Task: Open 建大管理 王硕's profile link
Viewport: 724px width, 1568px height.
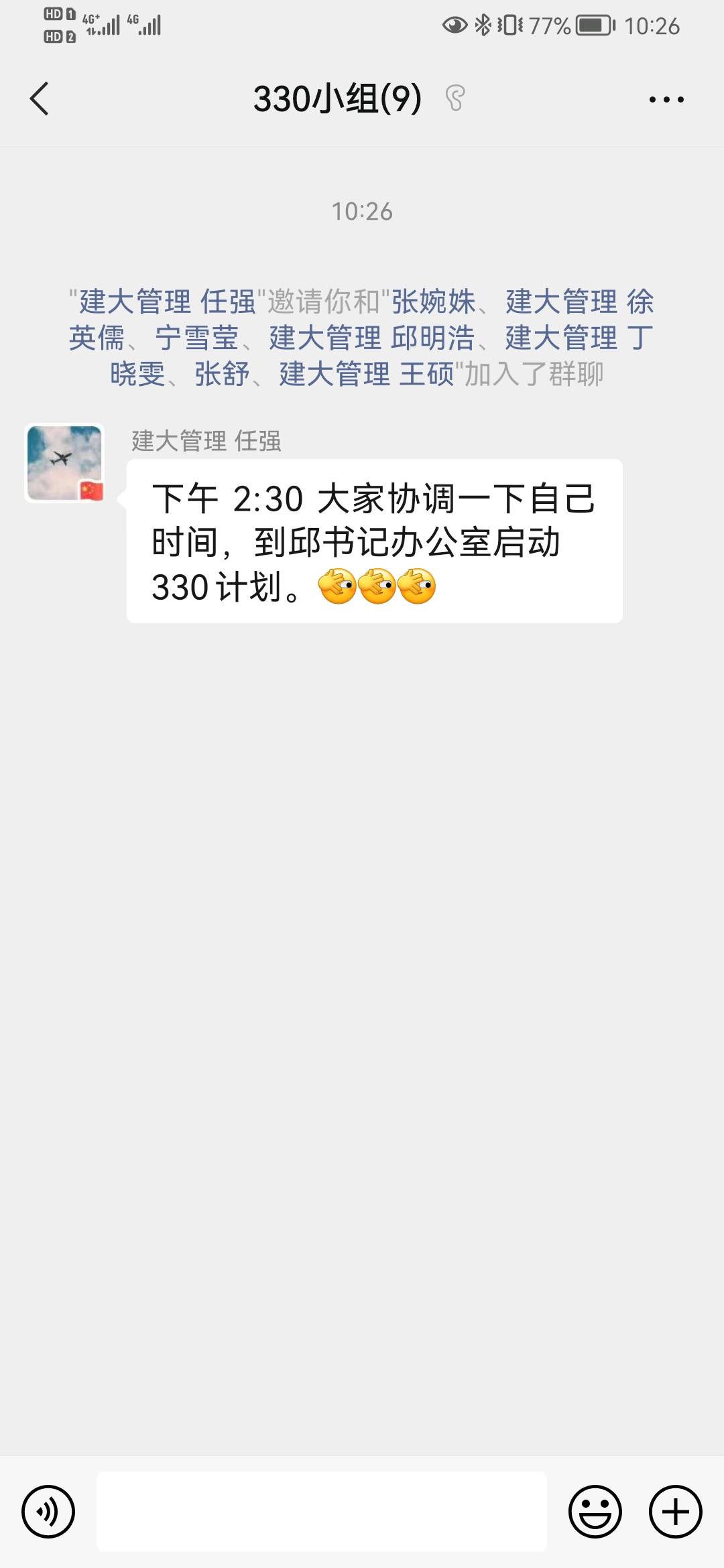Action: tap(367, 374)
